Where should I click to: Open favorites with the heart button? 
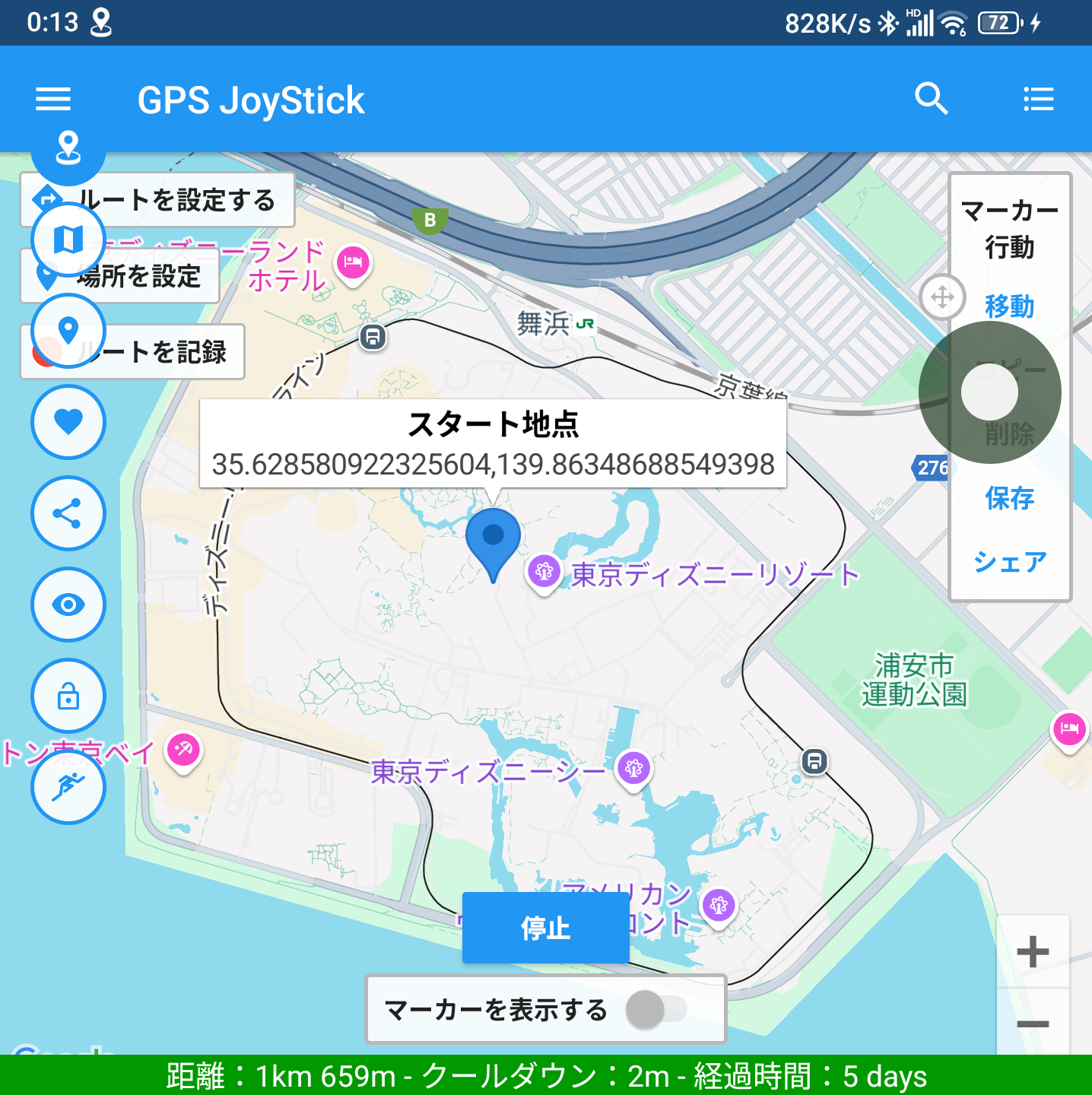pyautogui.click(x=68, y=422)
